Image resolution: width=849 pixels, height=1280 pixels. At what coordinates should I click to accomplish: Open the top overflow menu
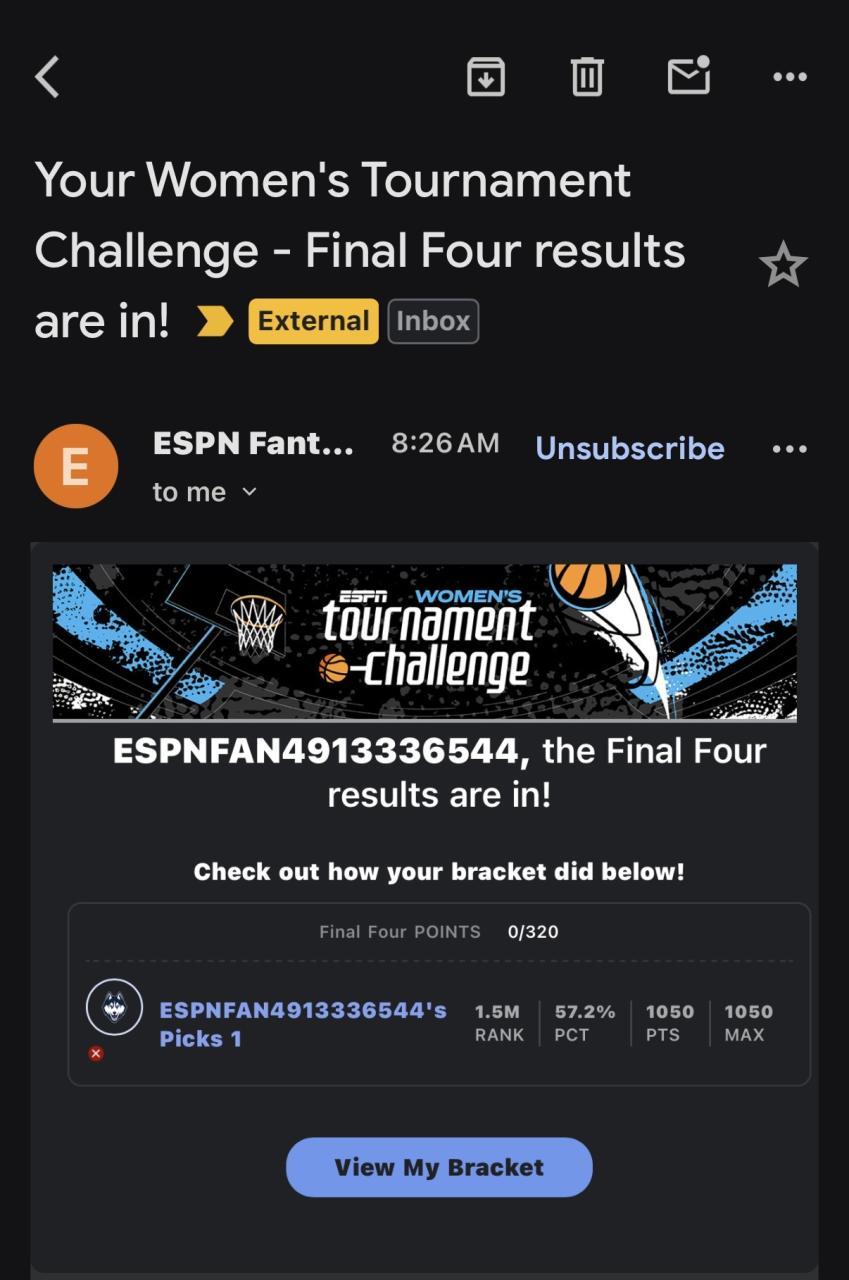point(790,77)
